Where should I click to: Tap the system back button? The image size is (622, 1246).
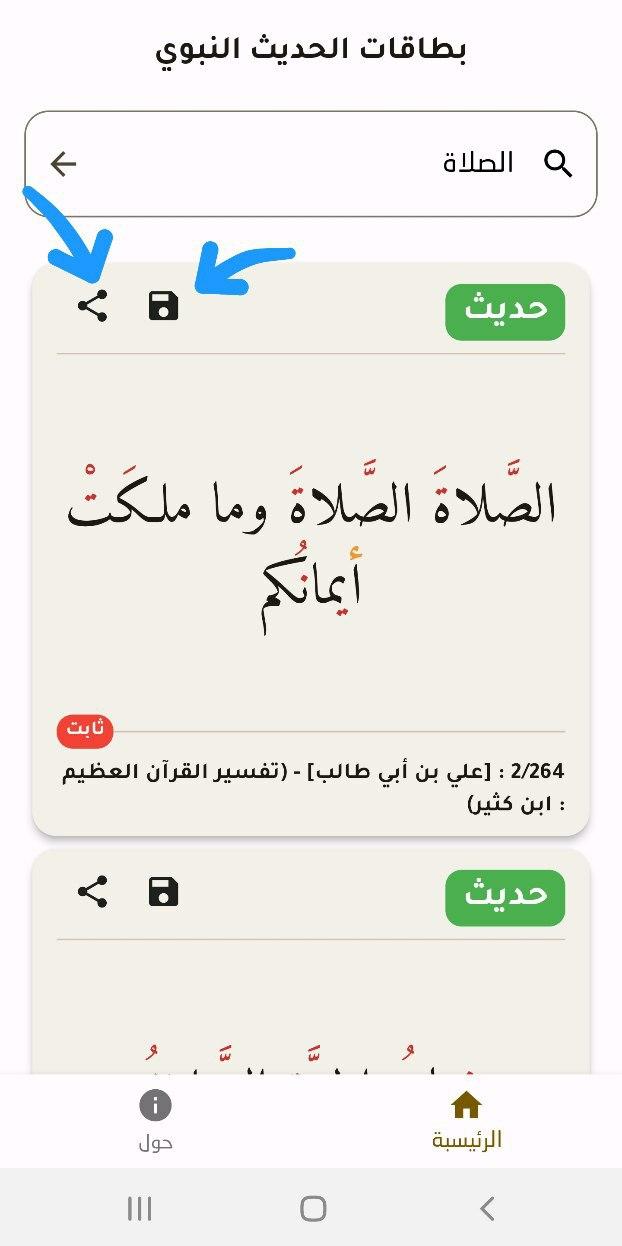coord(487,1209)
